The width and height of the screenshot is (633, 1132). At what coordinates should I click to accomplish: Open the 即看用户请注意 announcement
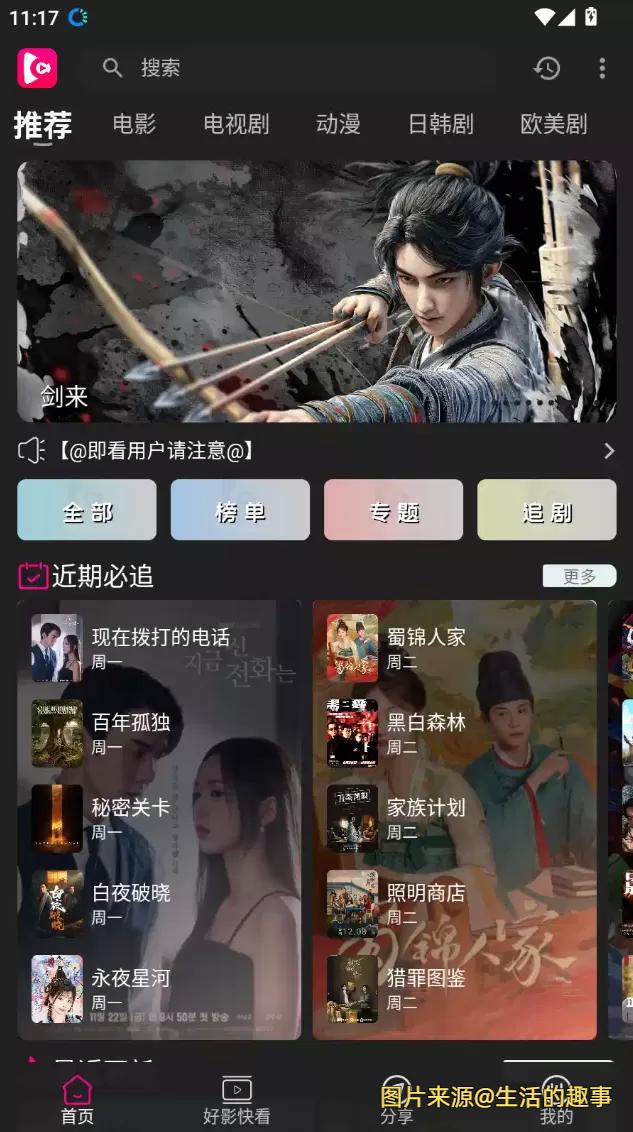tap(316, 451)
